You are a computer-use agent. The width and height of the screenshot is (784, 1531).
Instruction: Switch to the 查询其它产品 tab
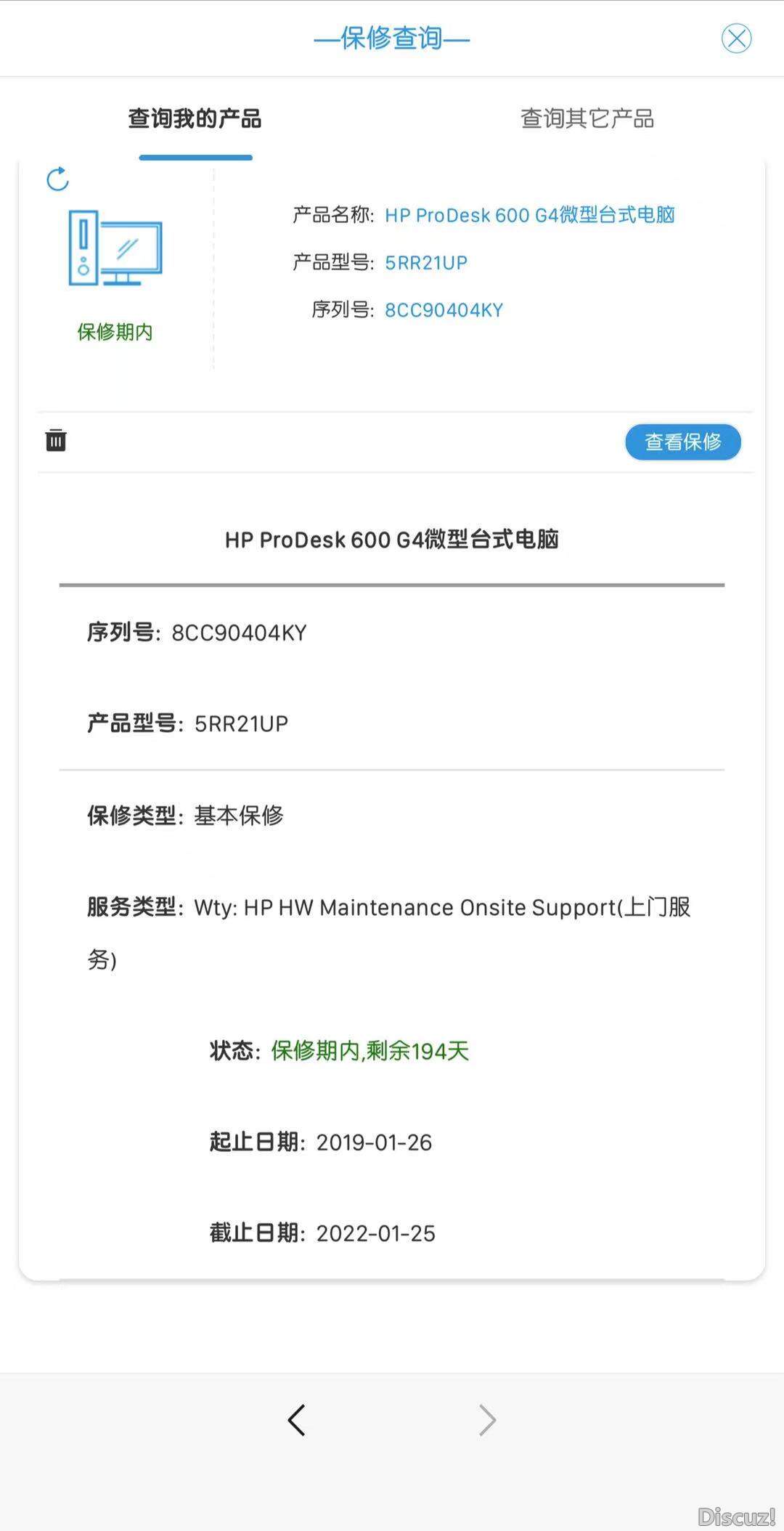[x=587, y=118]
